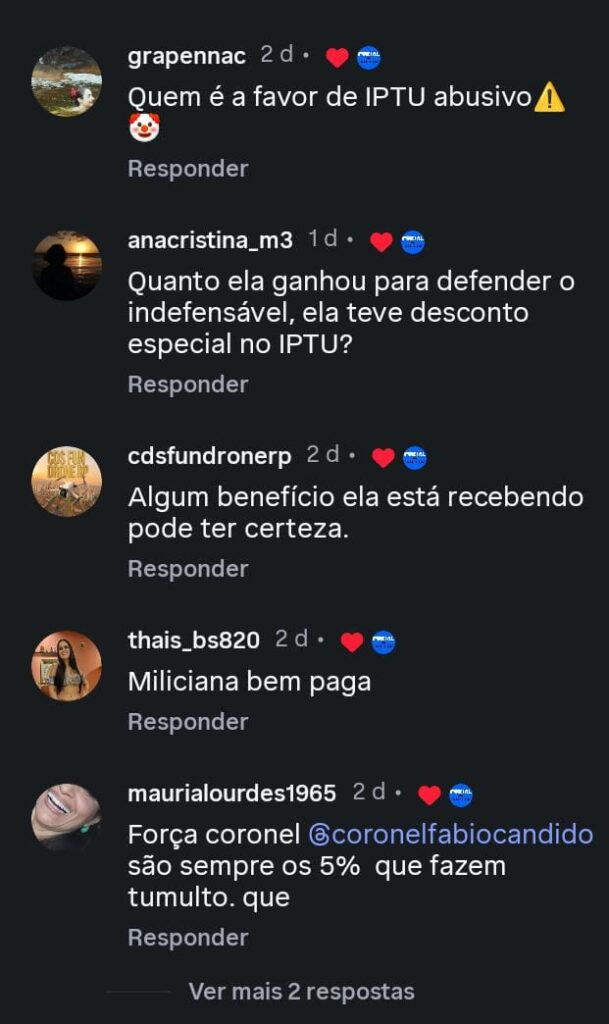Reply to maurialourdes1965's comment
Image resolution: width=609 pixels, height=1024 pixels.
pyautogui.click(x=187, y=937)
